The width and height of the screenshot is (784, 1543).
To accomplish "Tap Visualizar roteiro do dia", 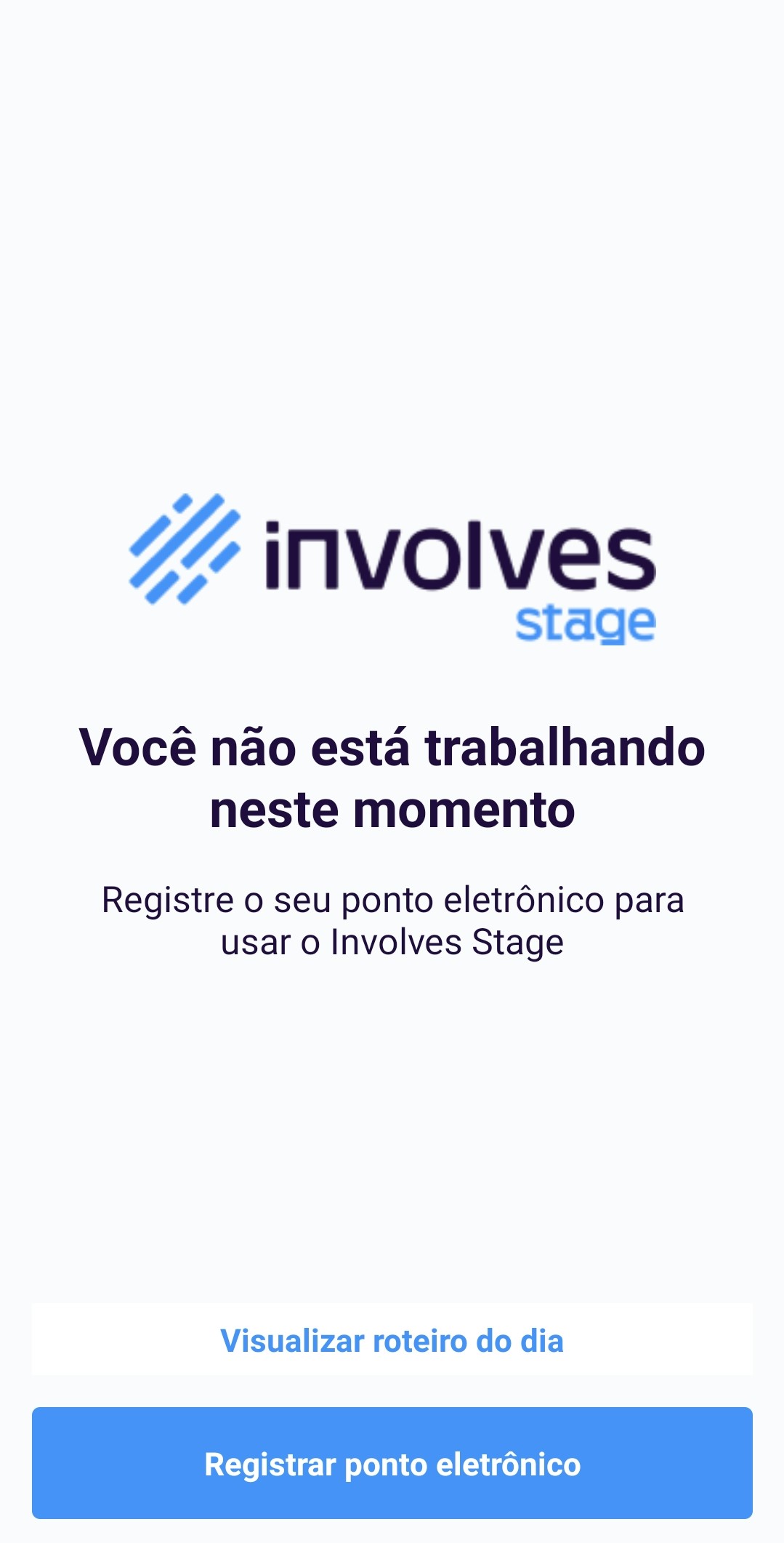I will (392, 1341).
